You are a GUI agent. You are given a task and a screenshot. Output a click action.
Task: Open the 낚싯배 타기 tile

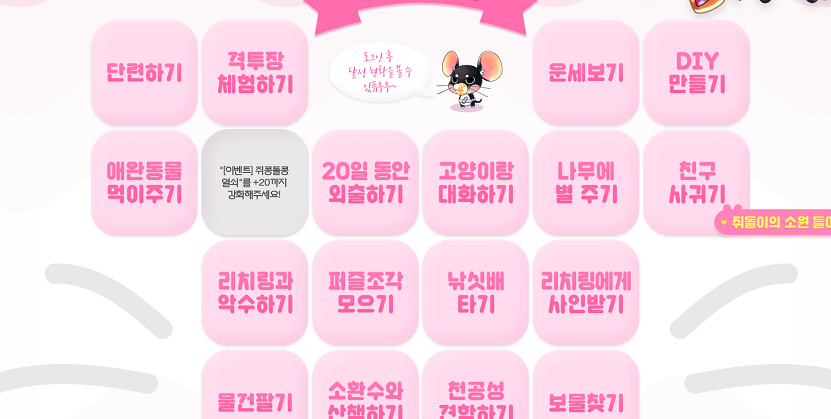(x=476, y=292)
